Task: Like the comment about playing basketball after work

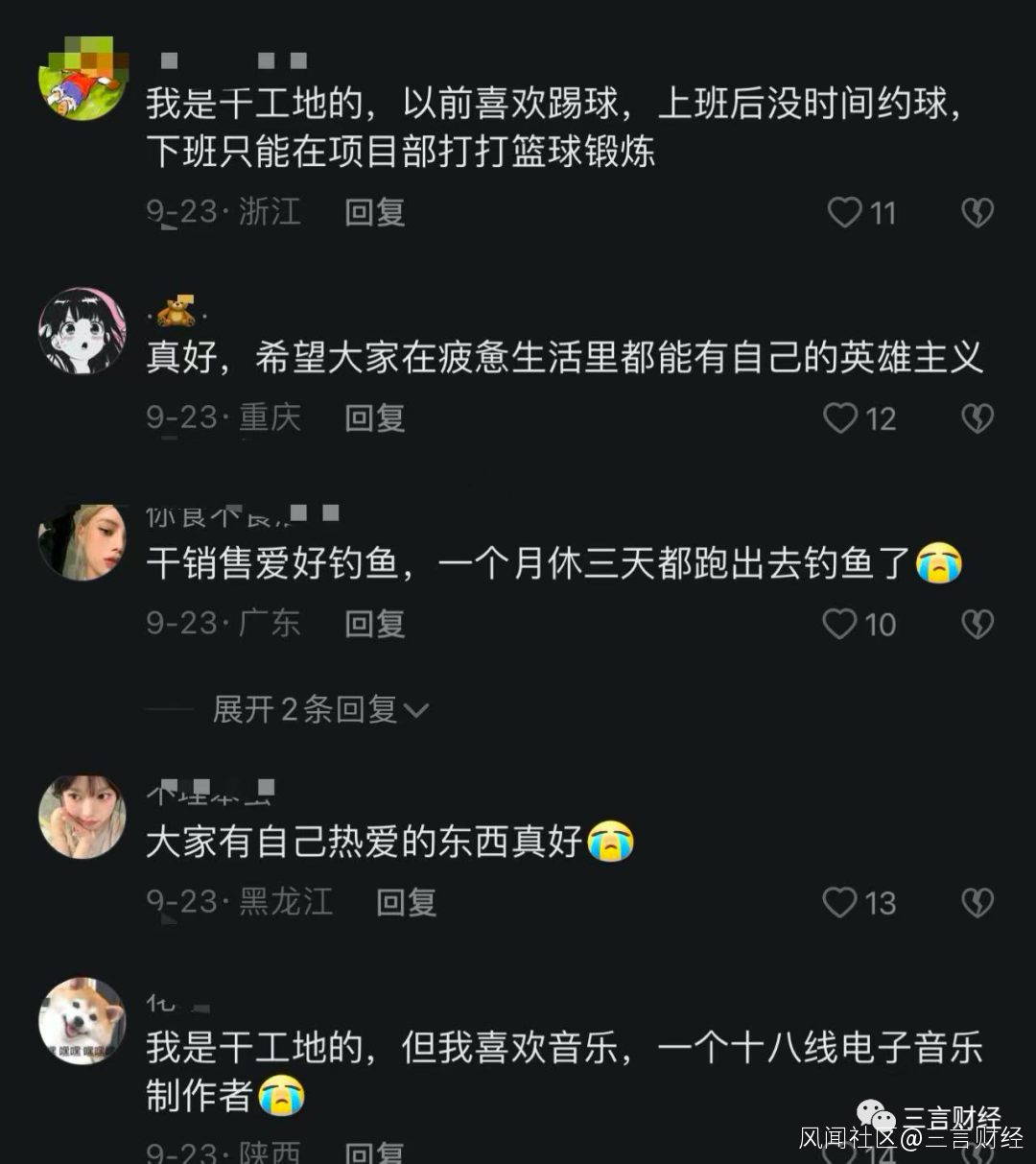Action: (845, 212)
